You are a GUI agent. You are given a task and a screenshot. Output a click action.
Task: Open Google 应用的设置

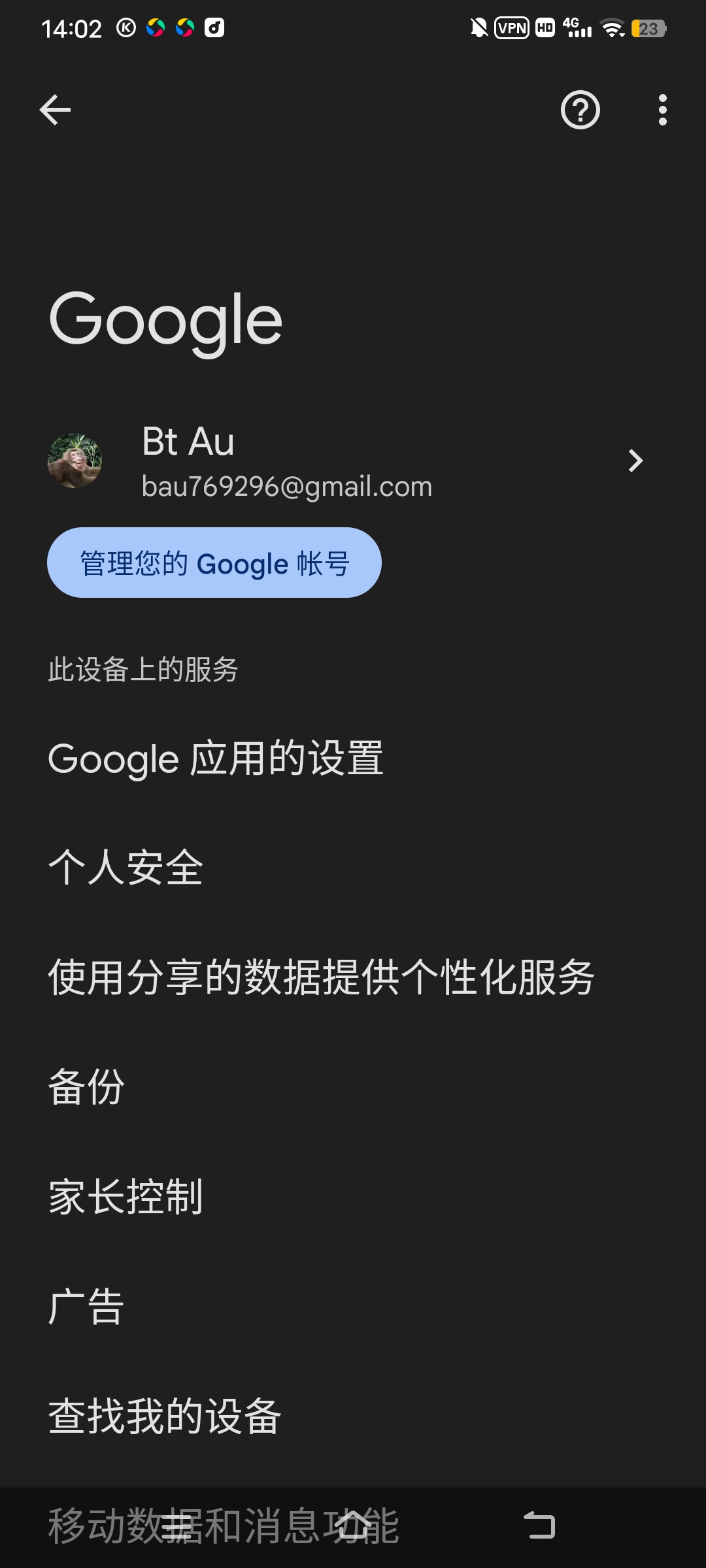[216, 759]
